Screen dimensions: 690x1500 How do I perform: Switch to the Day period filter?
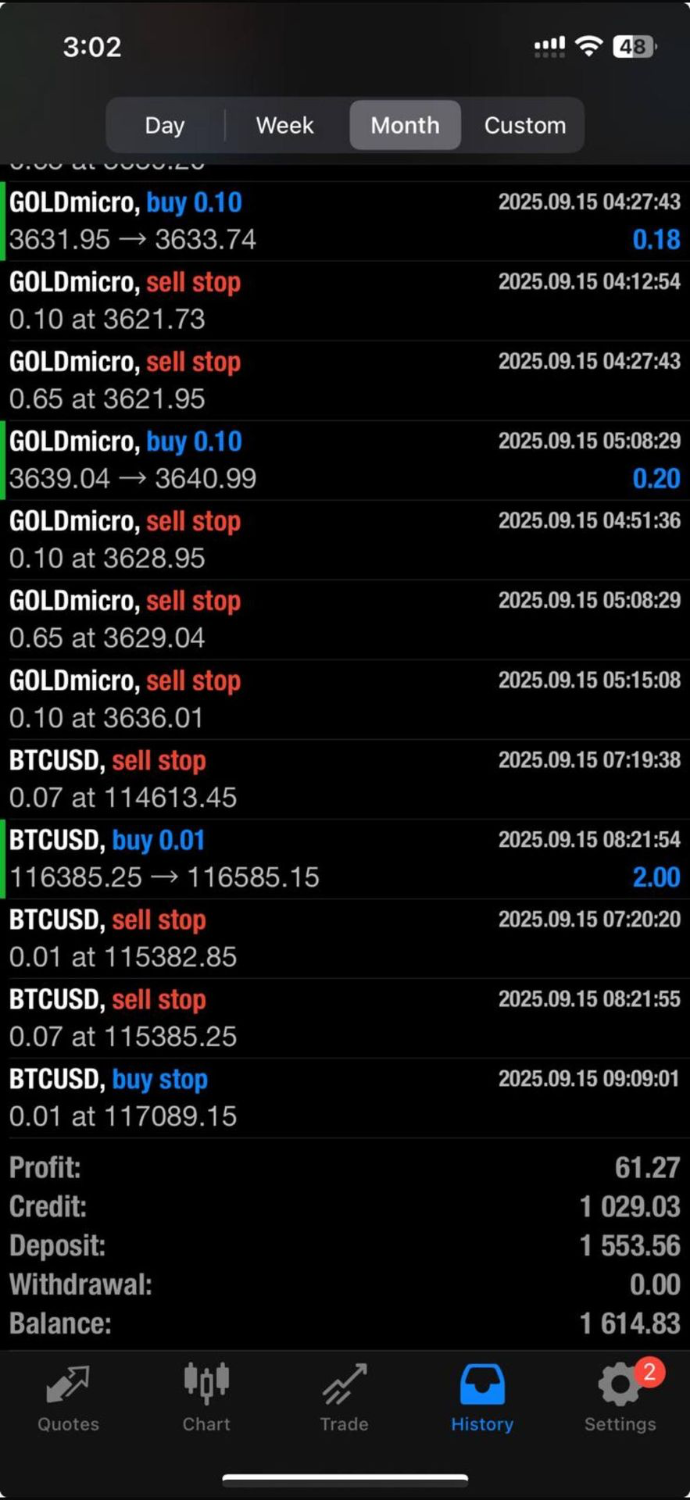click(165, 126)
